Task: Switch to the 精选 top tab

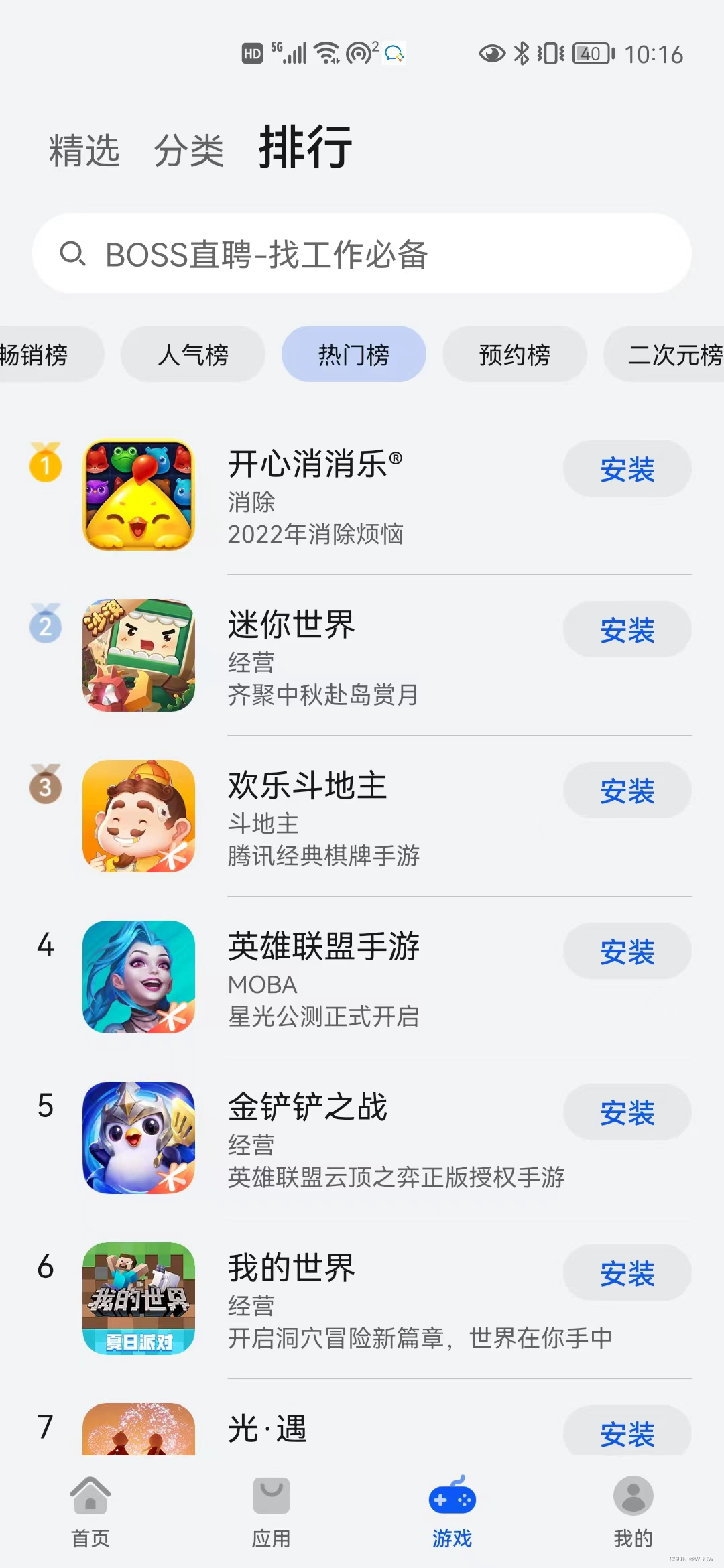Action: coord(84,150)
